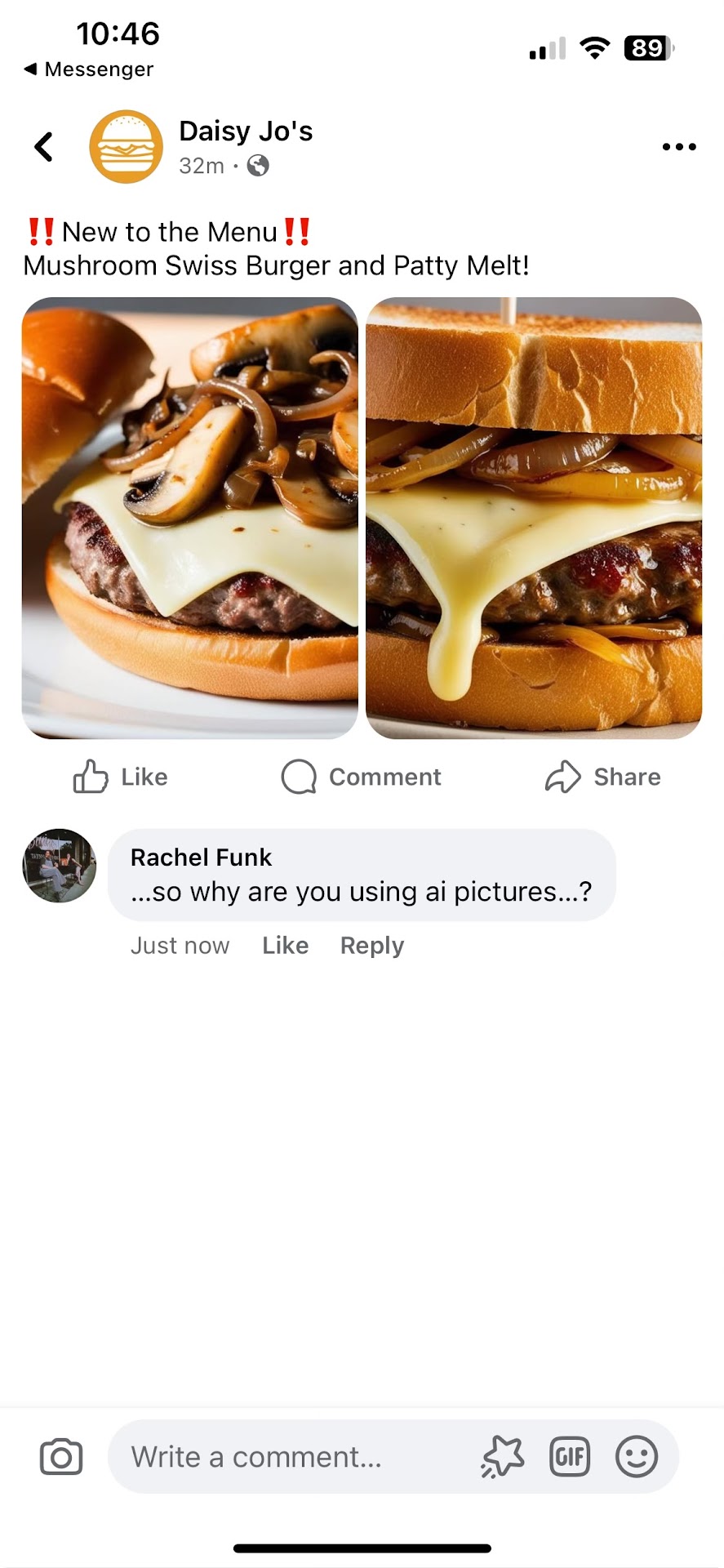Tap Comment under the post
Image resolution: width=724 pixels, height=1568 pixels.
362,777
